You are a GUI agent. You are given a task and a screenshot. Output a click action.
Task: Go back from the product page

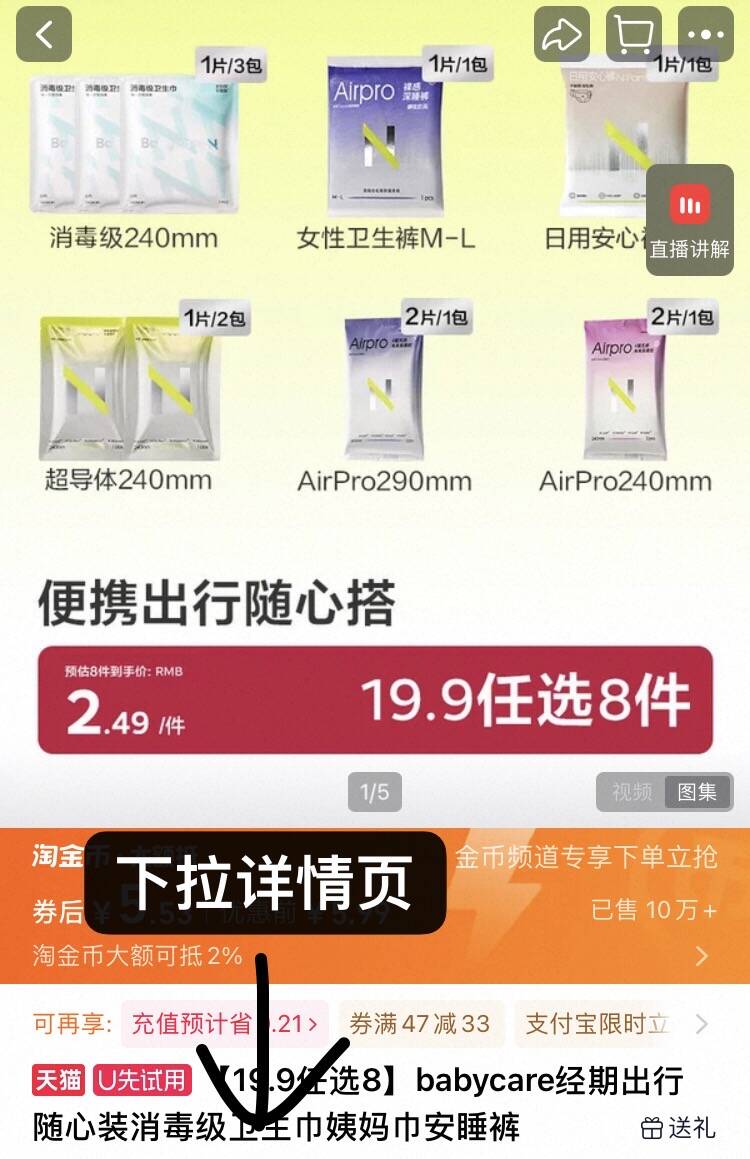click(x=44, y=34)
